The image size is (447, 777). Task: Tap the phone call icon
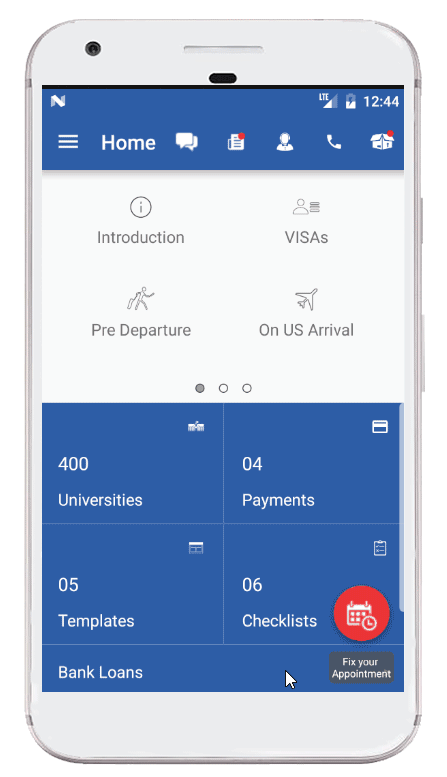[x=334, y=142]
